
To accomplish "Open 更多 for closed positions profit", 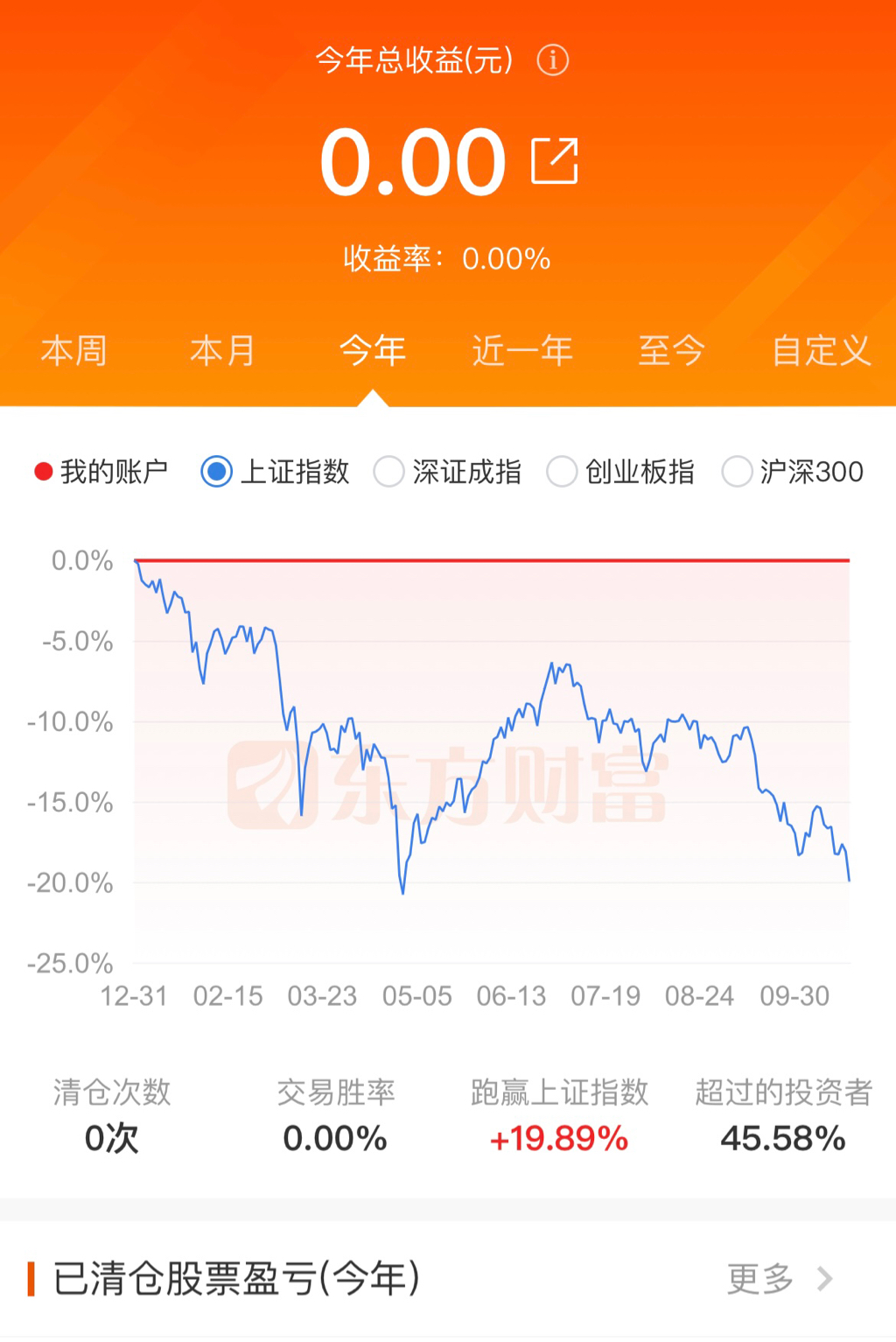I will [780, 1279].
